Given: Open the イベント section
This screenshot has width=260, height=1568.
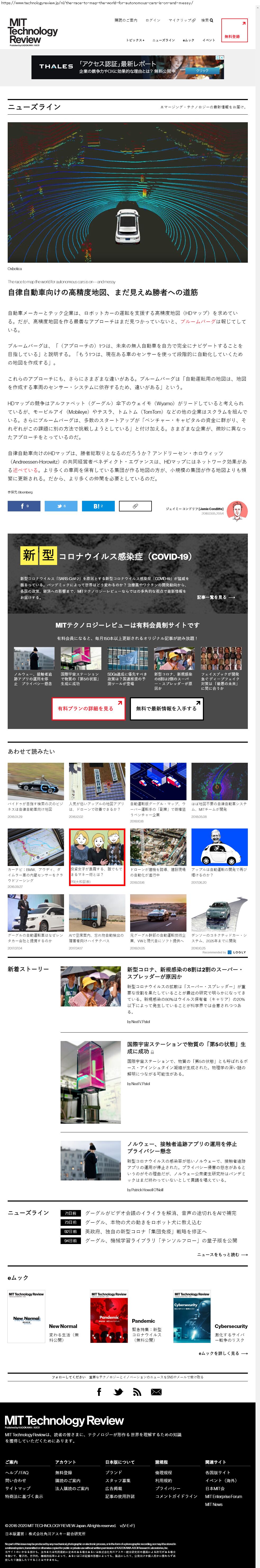Looking at the screenshot, I should click(209, 40).
